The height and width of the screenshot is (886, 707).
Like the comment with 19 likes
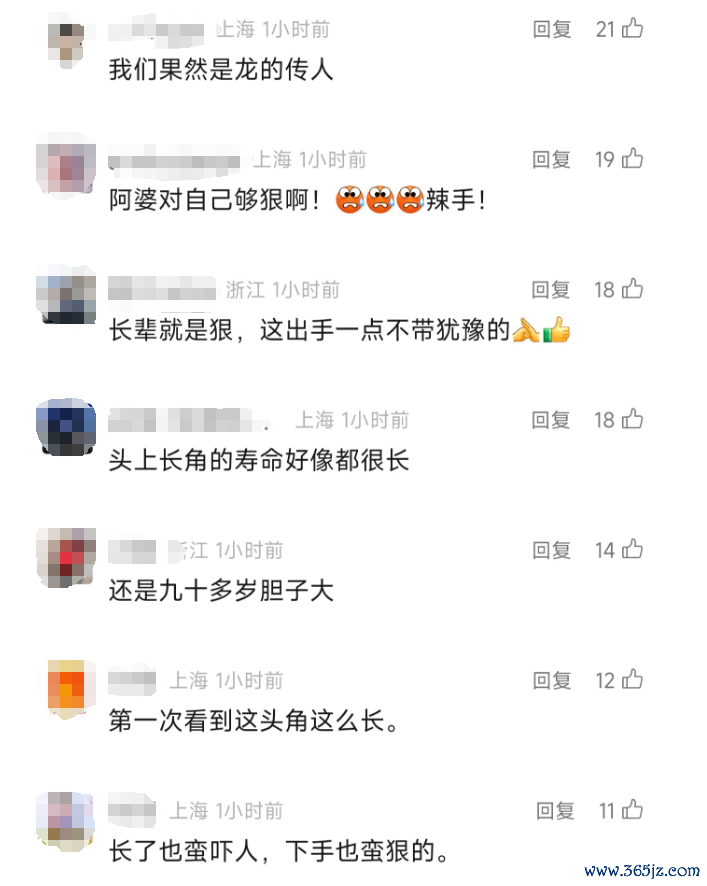coord(632,159)
